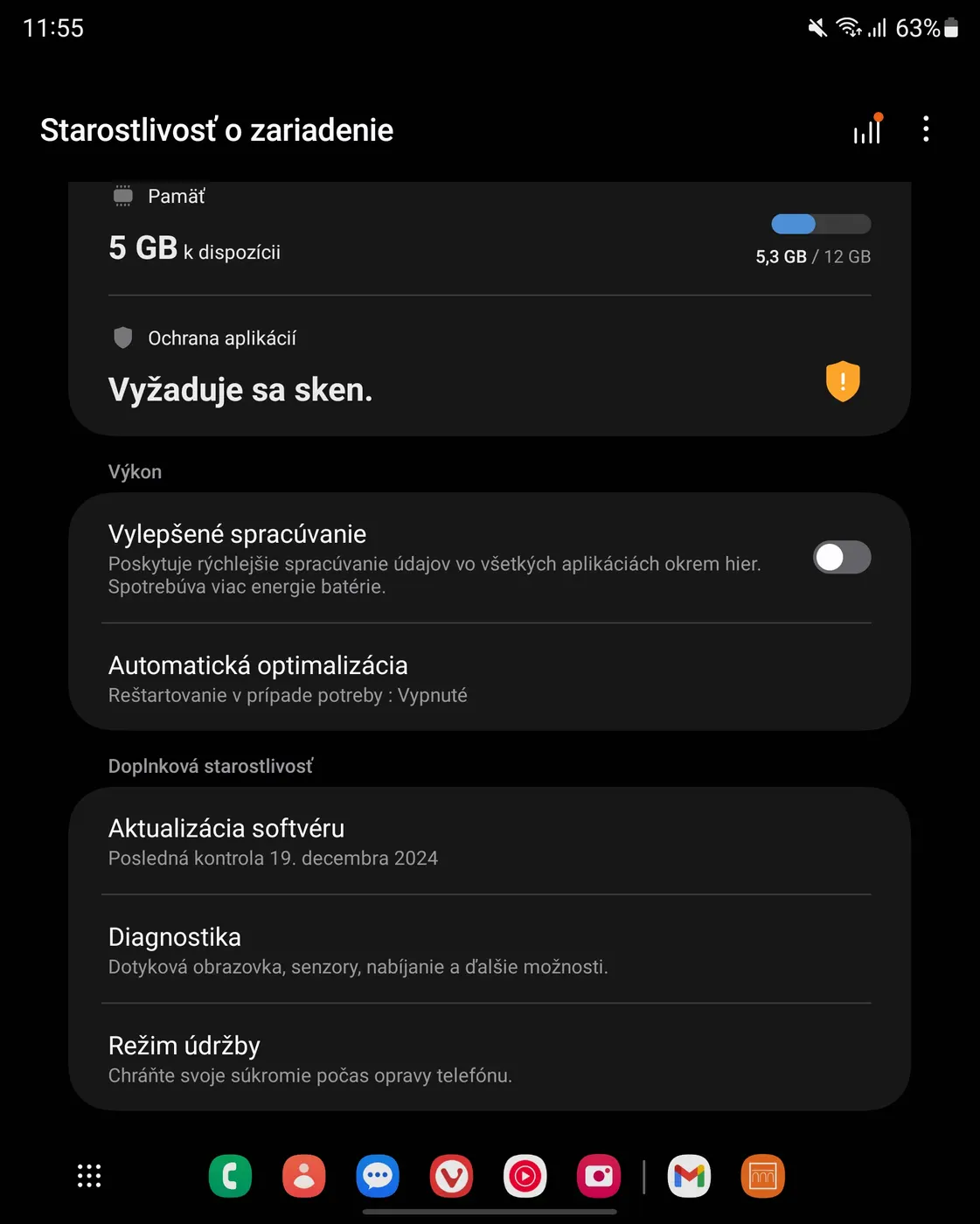Open Aktualizácia softvéru
980x1224 pixels.
tap(490, 841)
